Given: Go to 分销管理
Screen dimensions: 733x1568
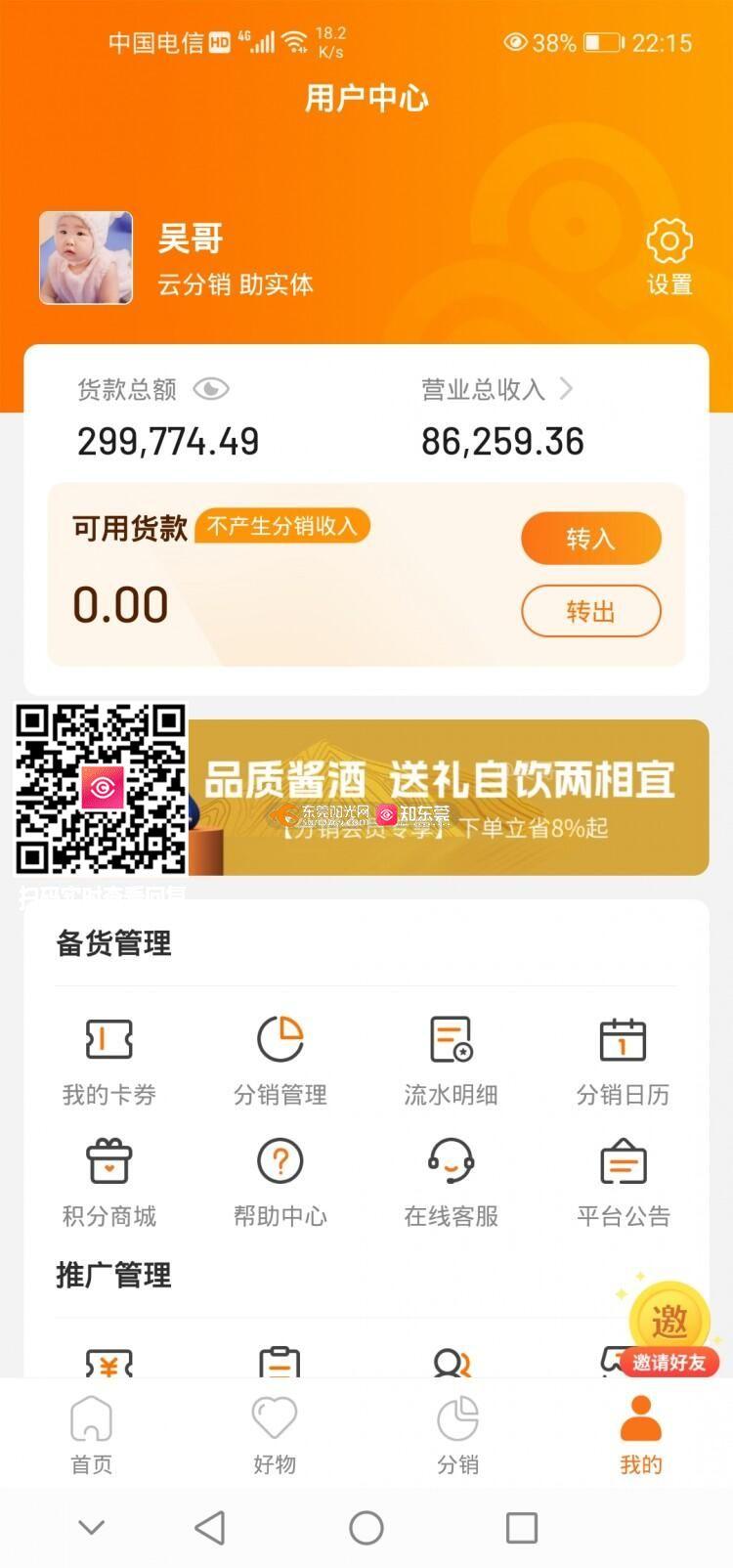Looking at the screenshot, I should 280,1059.
